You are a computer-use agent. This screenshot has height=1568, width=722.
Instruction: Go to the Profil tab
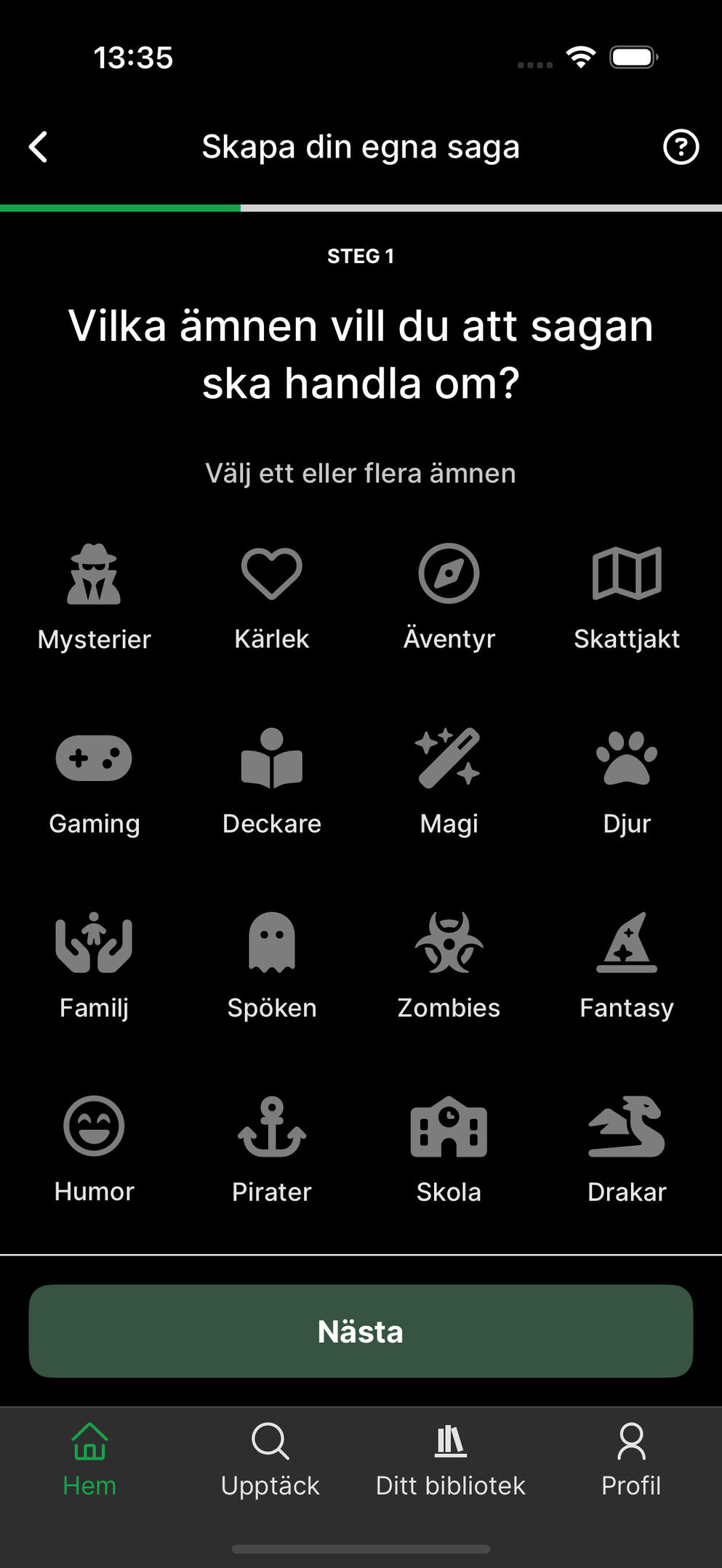point(630,1460)
